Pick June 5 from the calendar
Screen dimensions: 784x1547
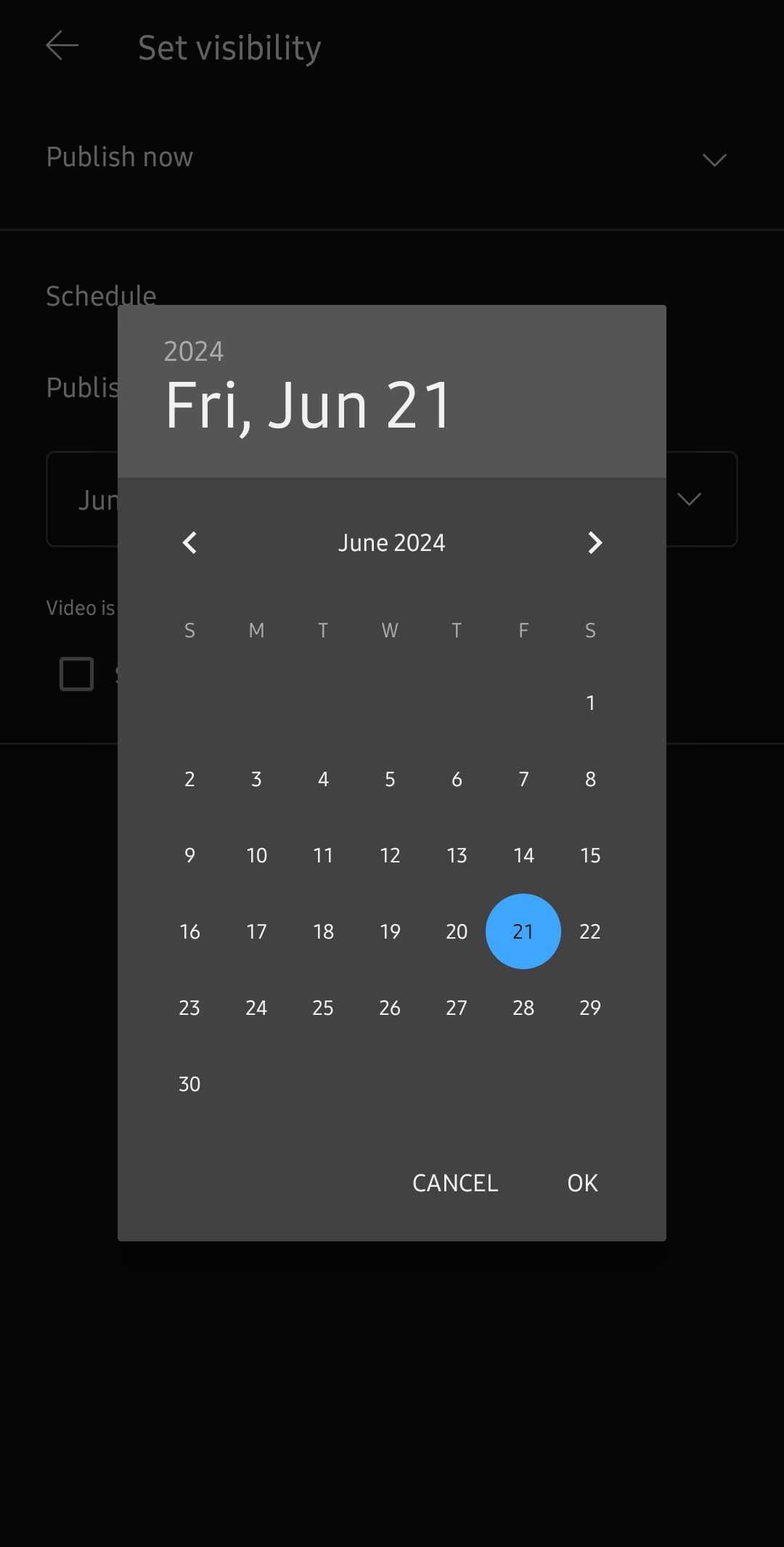point(390,779)
